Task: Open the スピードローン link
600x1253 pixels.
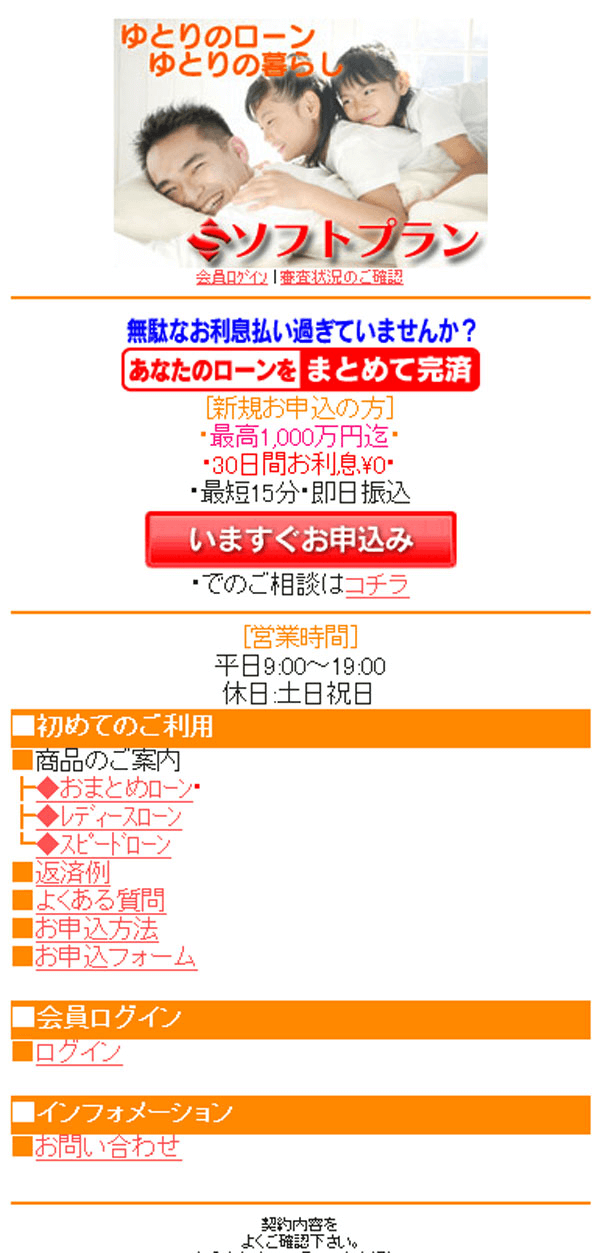Action: coord(103,844)
